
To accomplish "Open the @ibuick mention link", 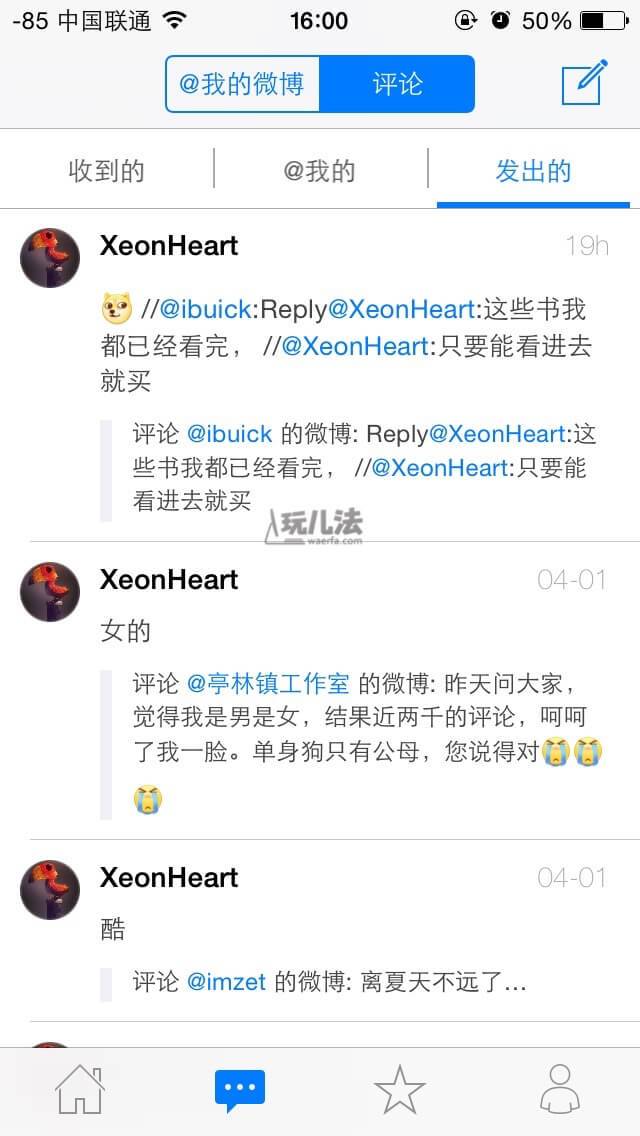I will pos(206,309).
